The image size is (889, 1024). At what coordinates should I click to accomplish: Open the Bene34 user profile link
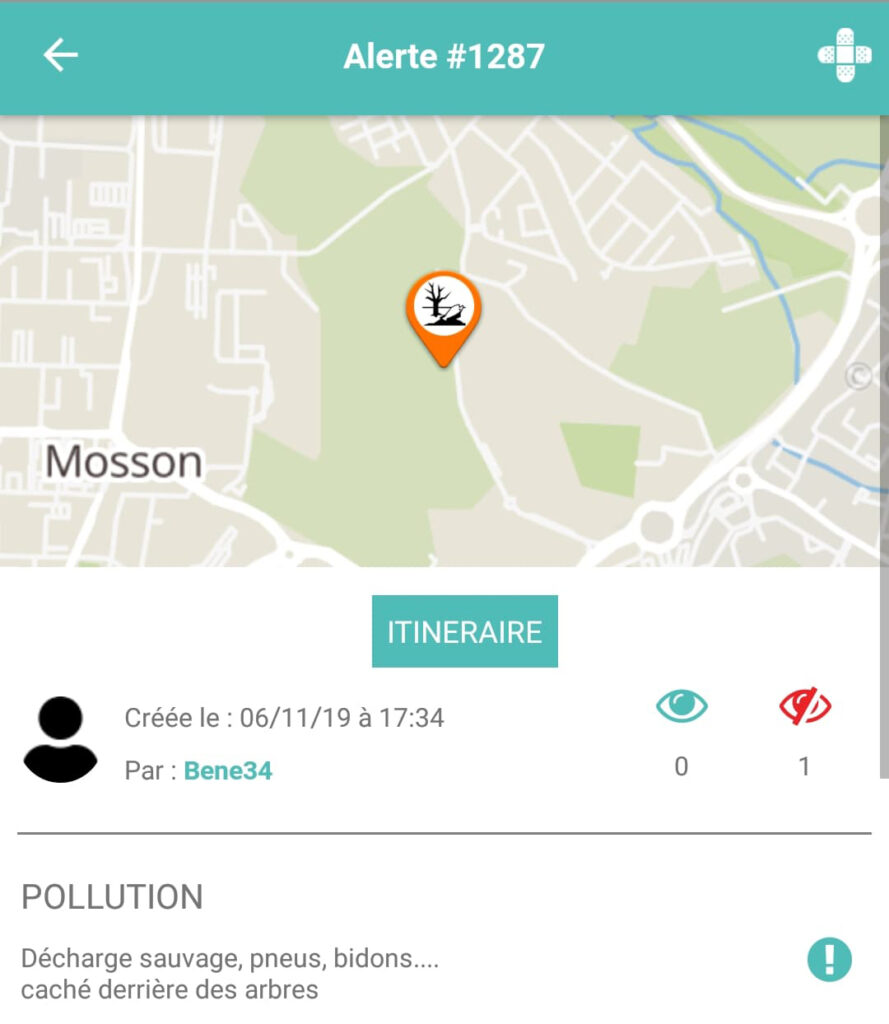tap(228, 771)
